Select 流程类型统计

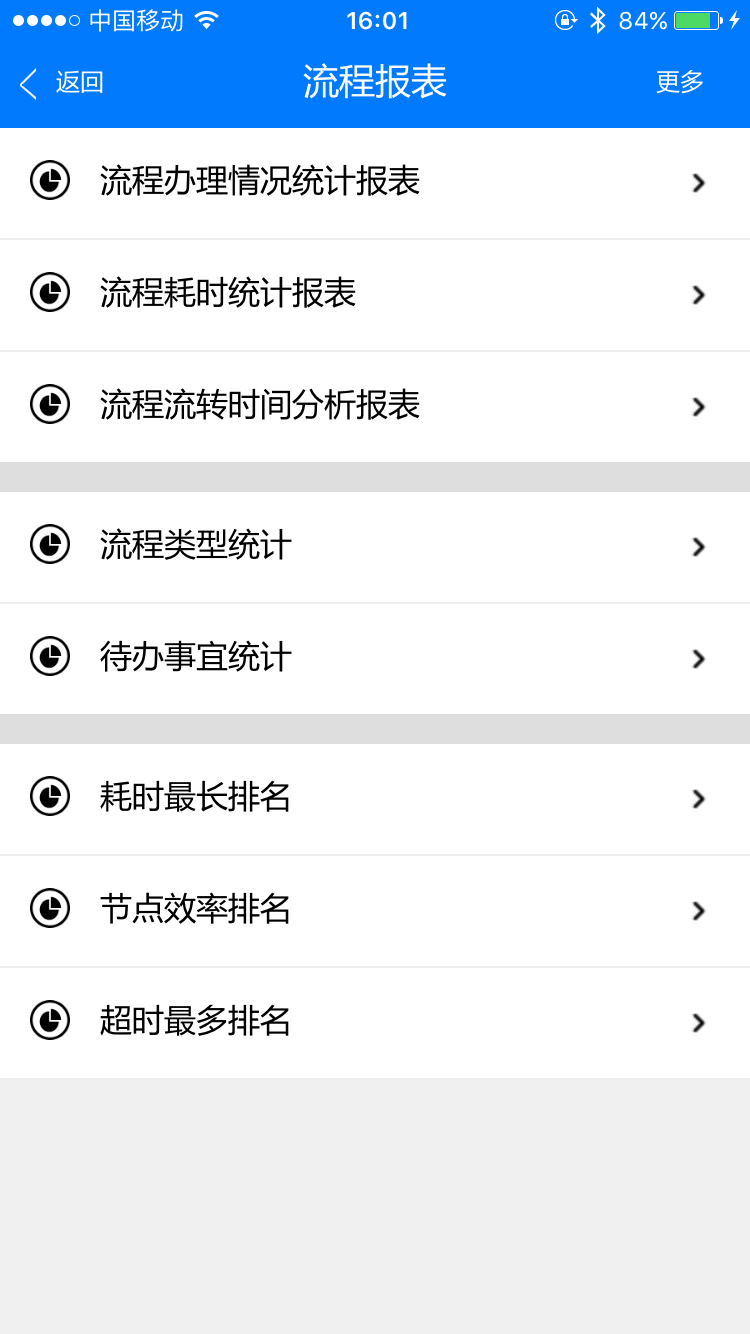375,547
